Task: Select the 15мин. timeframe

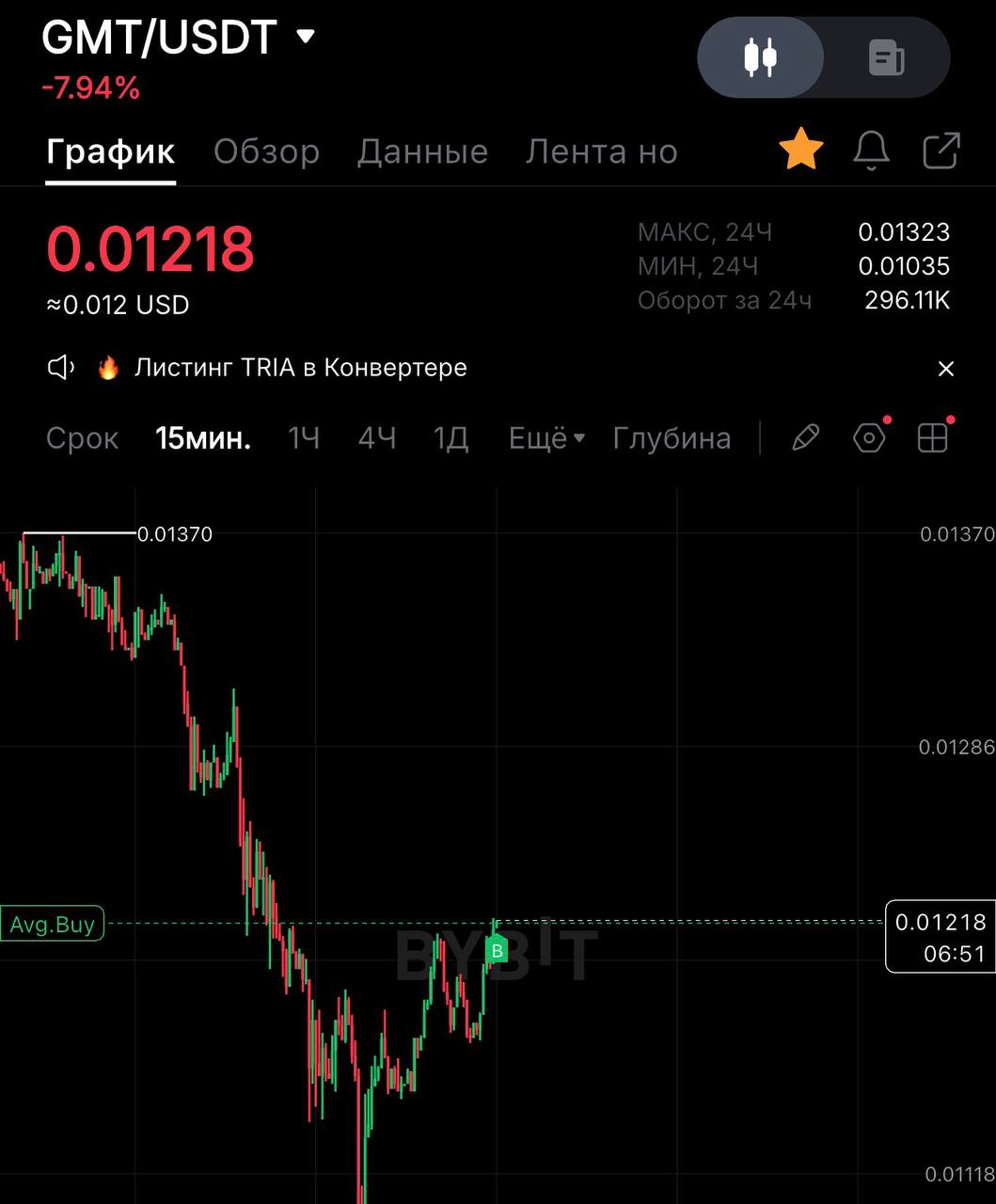Action: click(203, 438)
